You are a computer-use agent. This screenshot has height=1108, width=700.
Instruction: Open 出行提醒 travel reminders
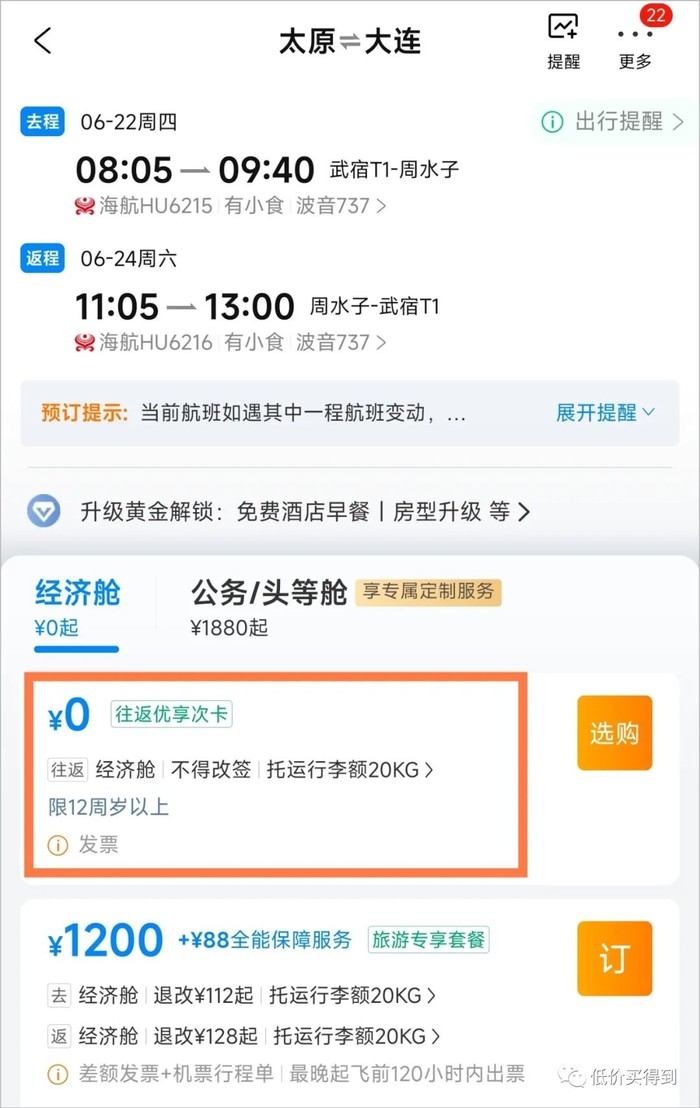pyautogui.click(x=613, y=122)
